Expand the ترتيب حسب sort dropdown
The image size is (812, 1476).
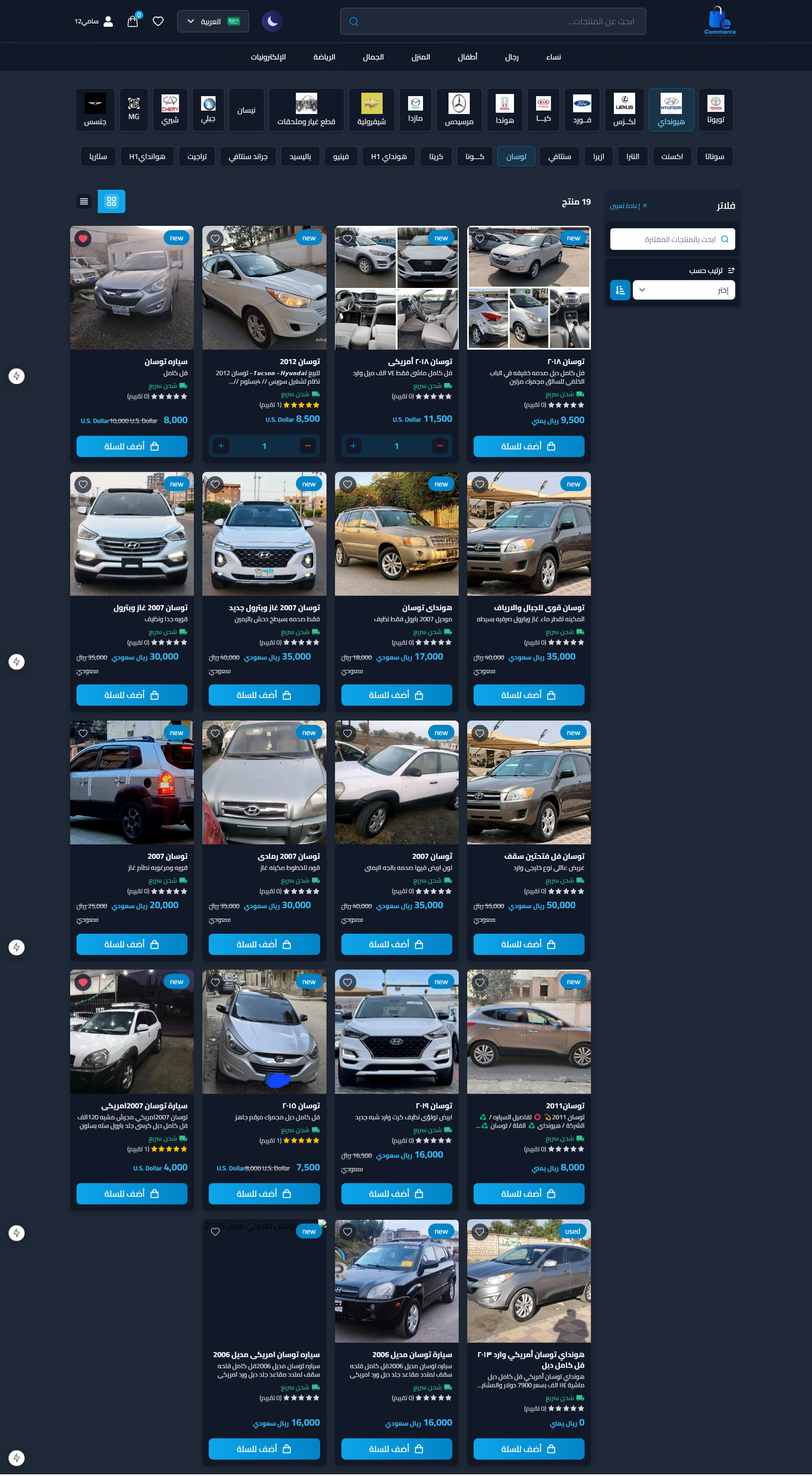point(684,290)
